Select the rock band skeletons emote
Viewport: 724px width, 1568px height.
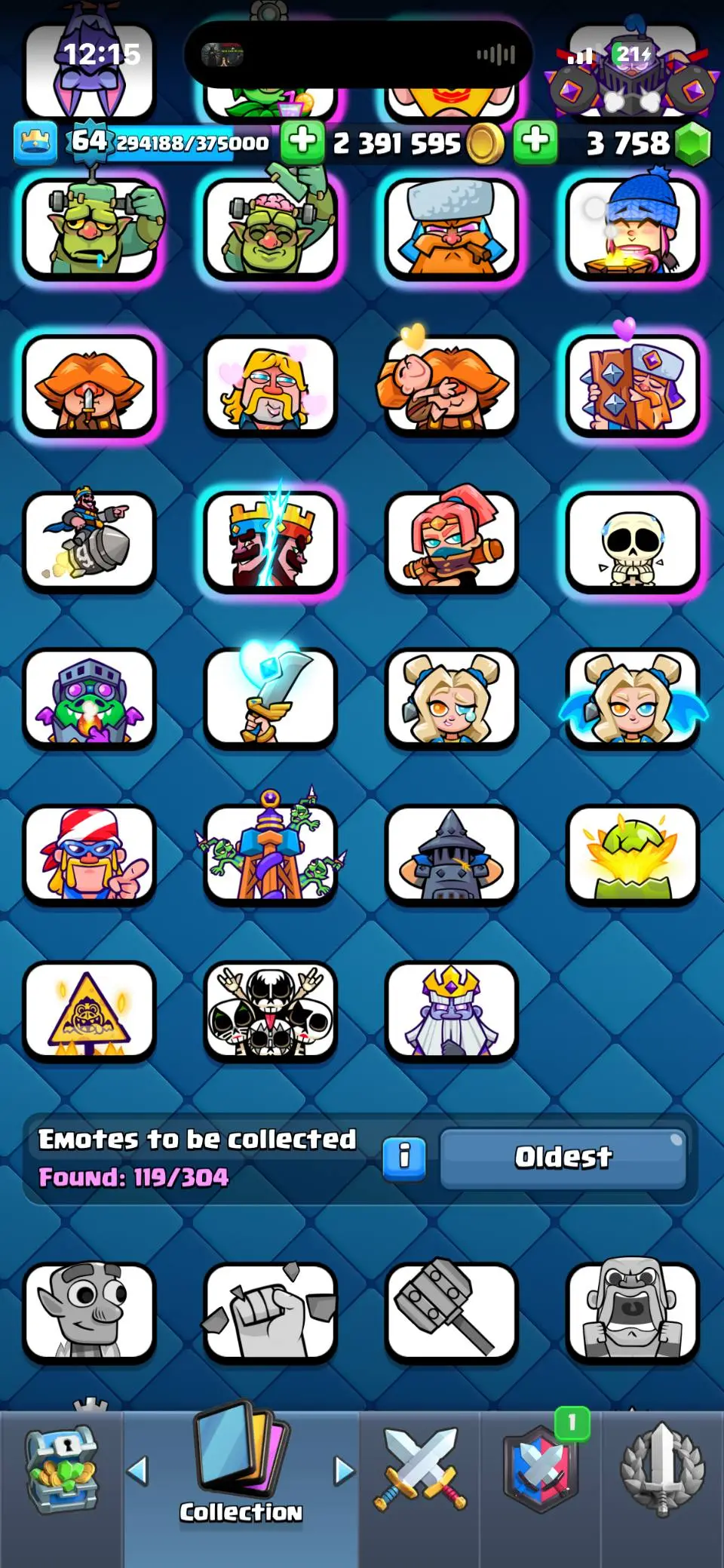pos(270,1011)
